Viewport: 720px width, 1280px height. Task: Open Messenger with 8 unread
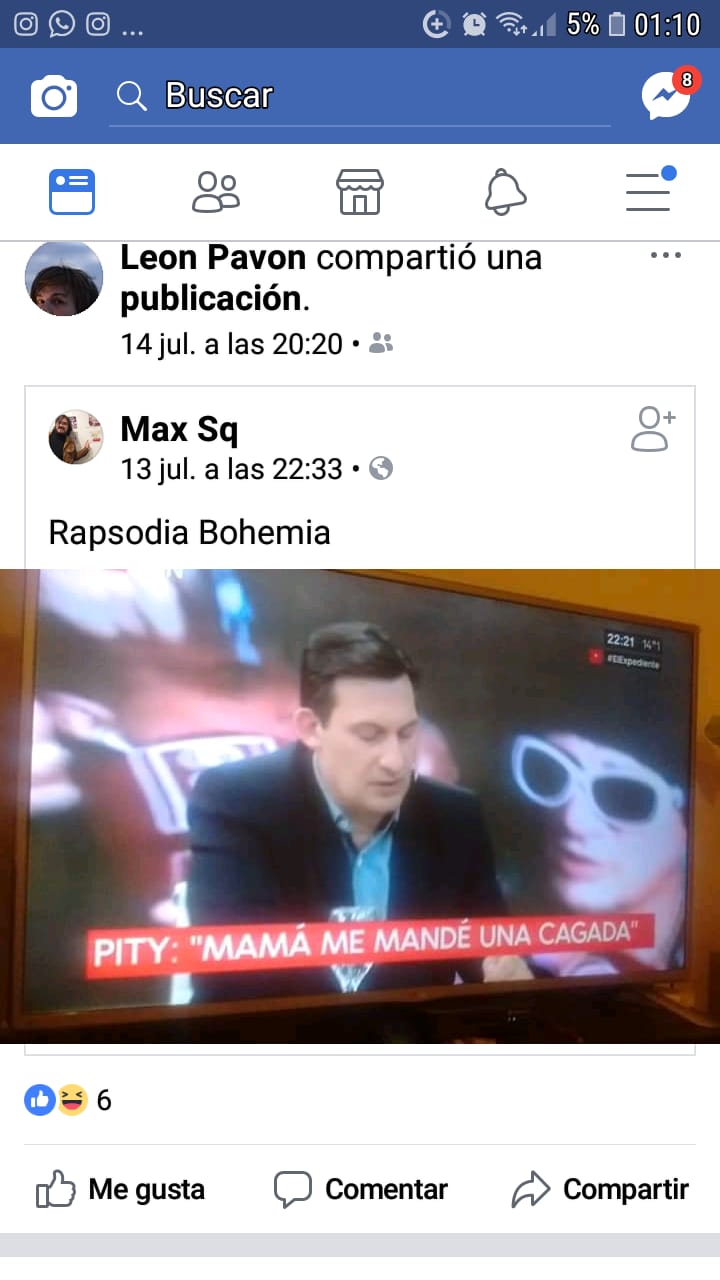click(666, 96)
